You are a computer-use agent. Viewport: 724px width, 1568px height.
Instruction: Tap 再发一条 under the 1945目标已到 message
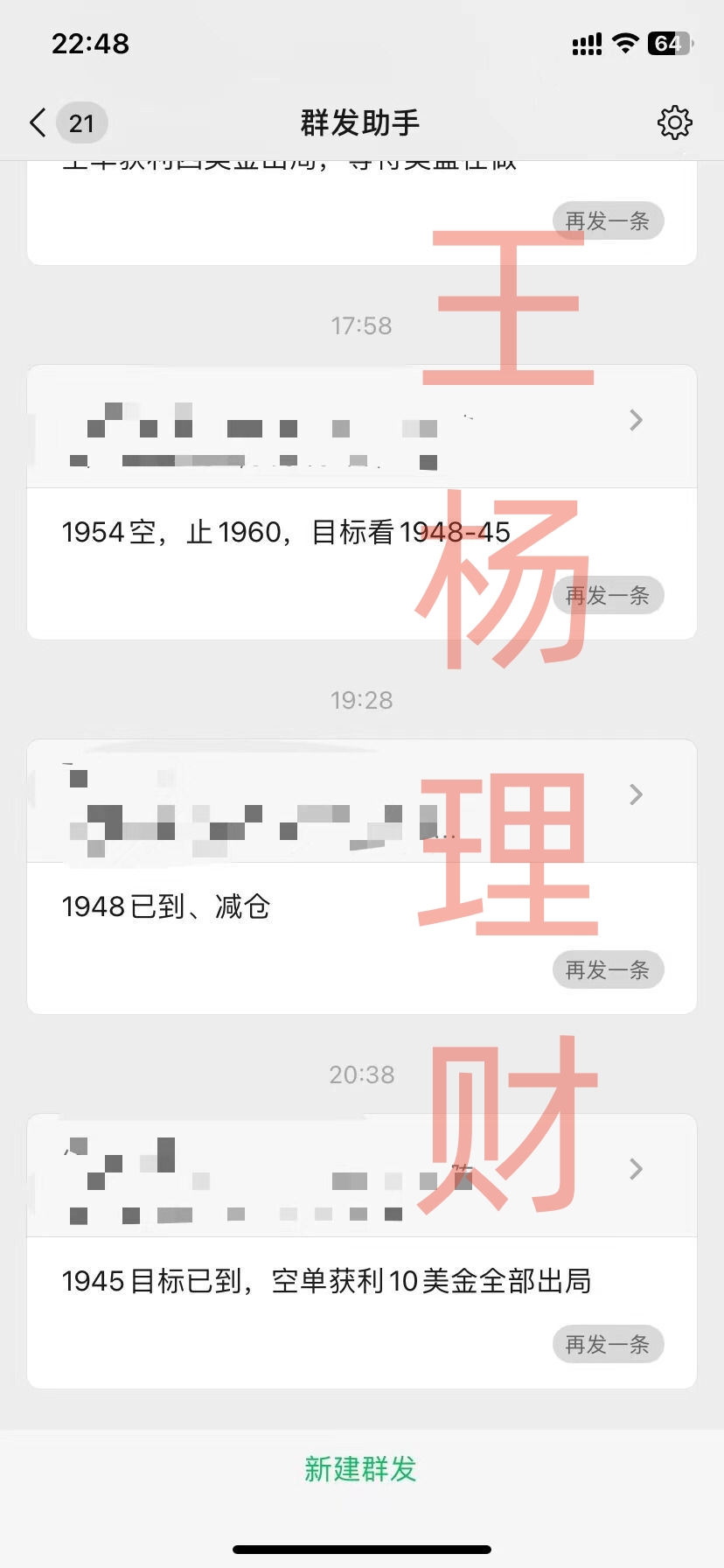608,1345
